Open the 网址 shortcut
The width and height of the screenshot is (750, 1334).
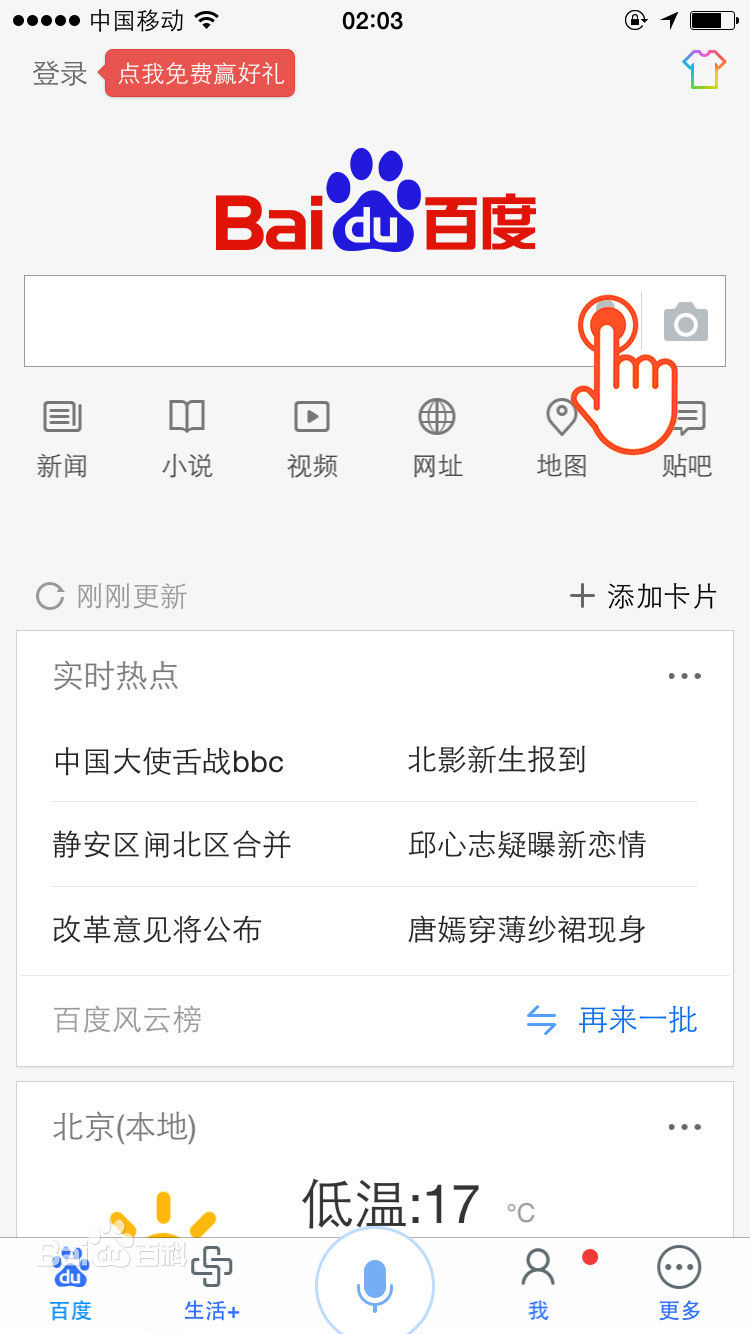coord(437,438)
